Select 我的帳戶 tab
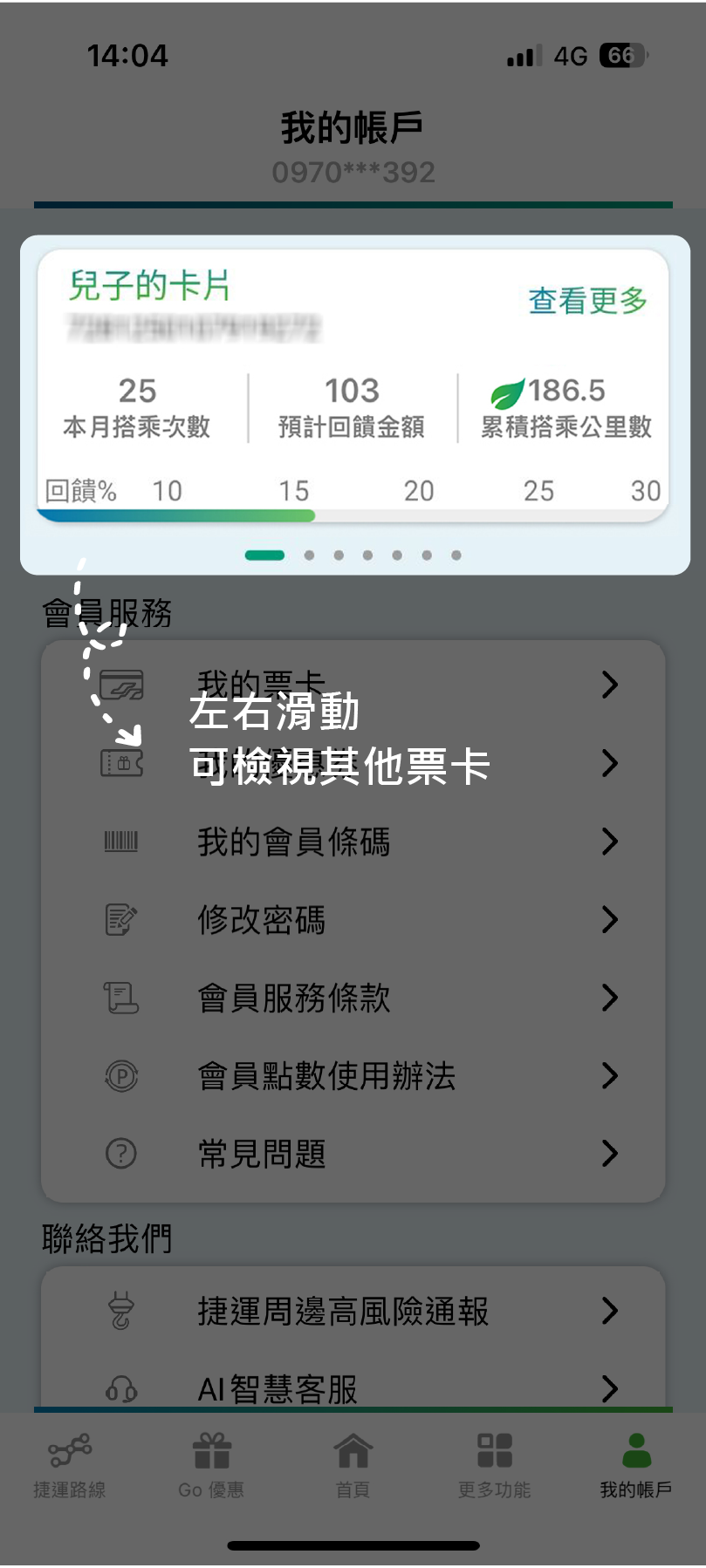The width and height of the screenshot is (706, 1568). coord(636,1465)
